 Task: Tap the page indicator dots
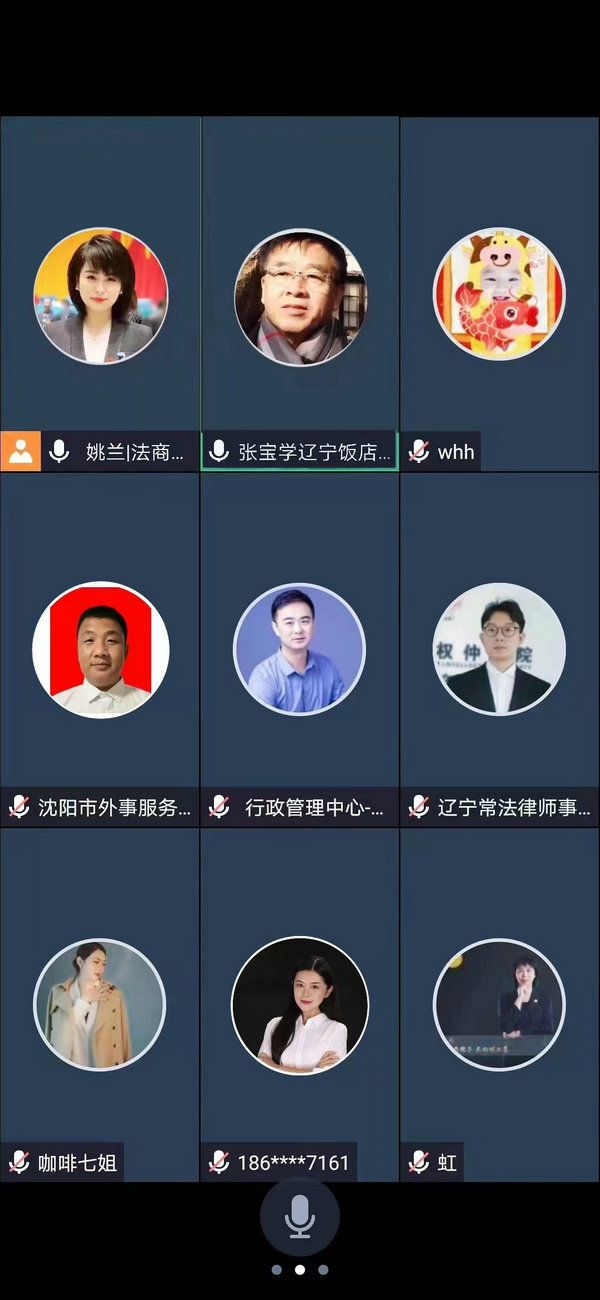[x=300, y=1270]
